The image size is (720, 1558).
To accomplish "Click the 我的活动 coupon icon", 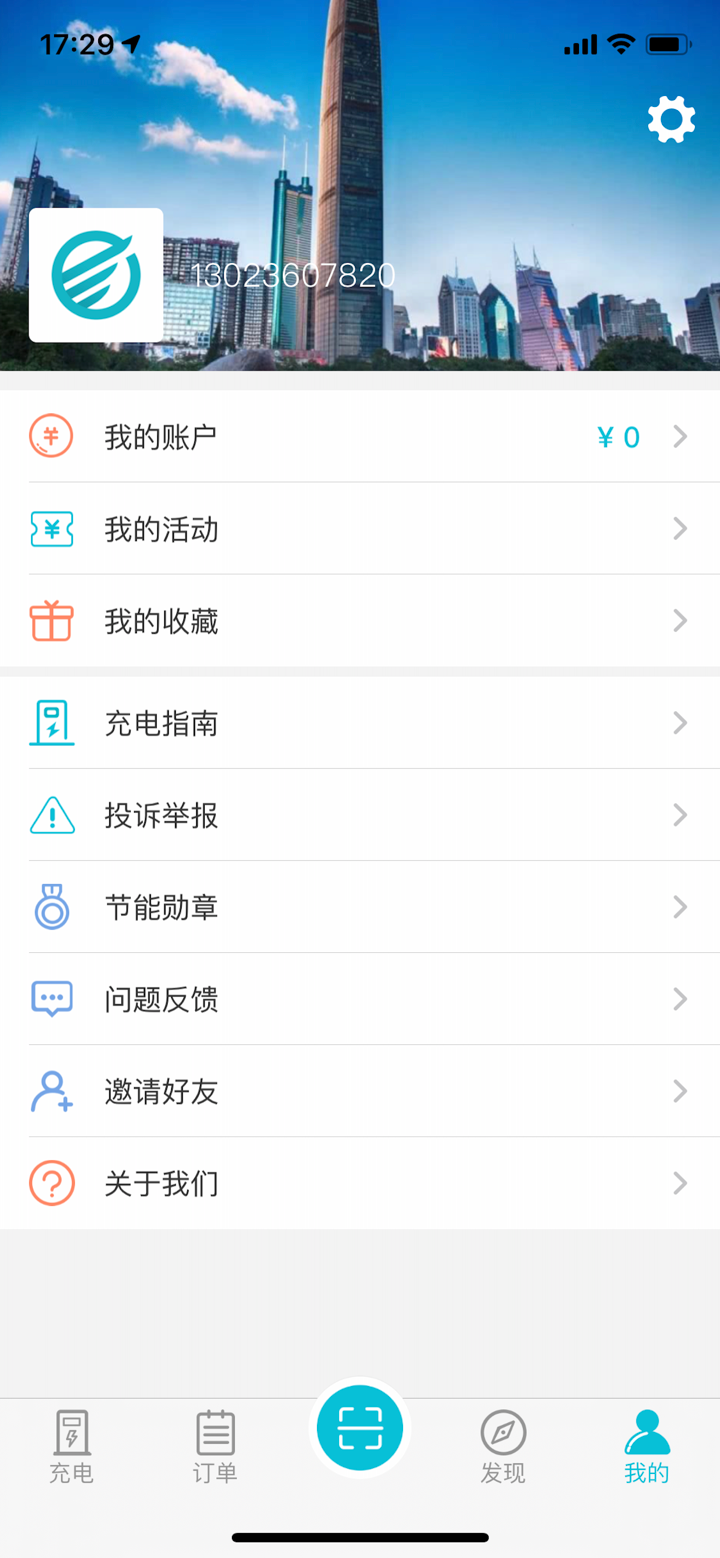I will 52,528.
